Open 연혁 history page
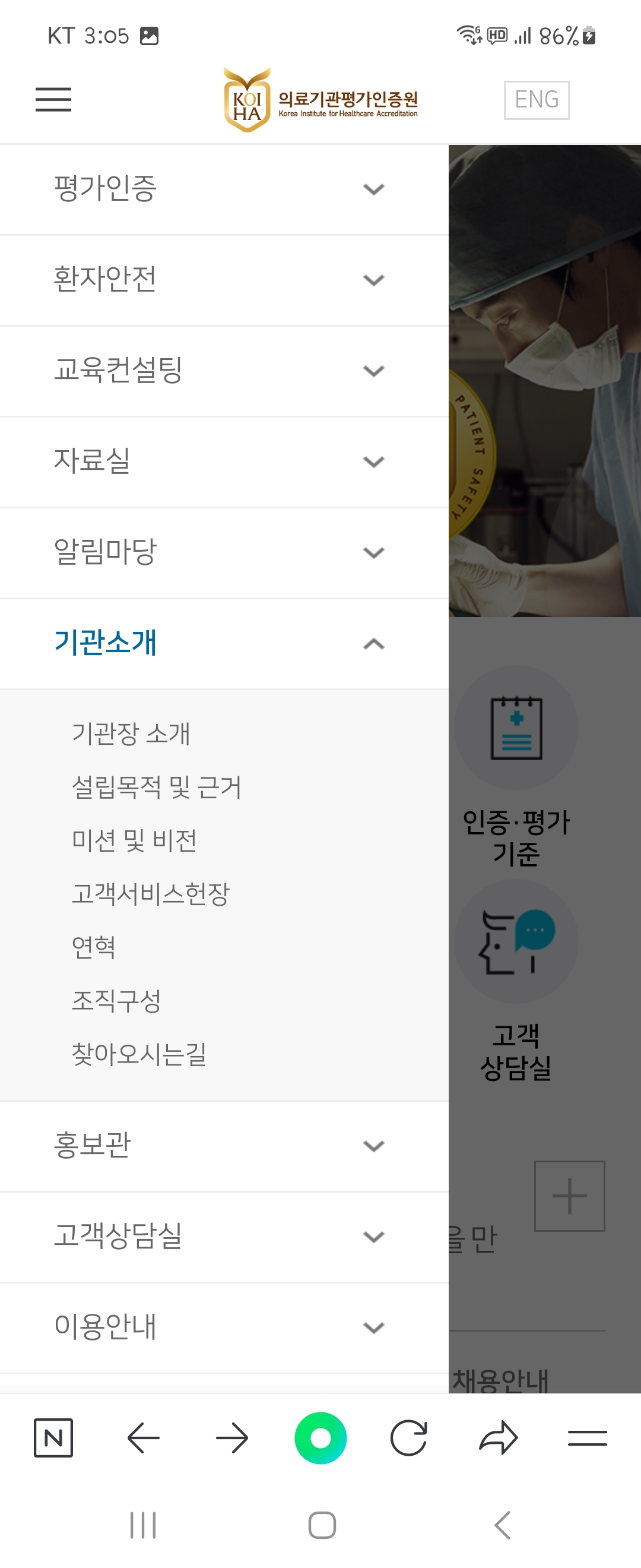Screen dimensions: 641x1568 [x=93, y=947]
